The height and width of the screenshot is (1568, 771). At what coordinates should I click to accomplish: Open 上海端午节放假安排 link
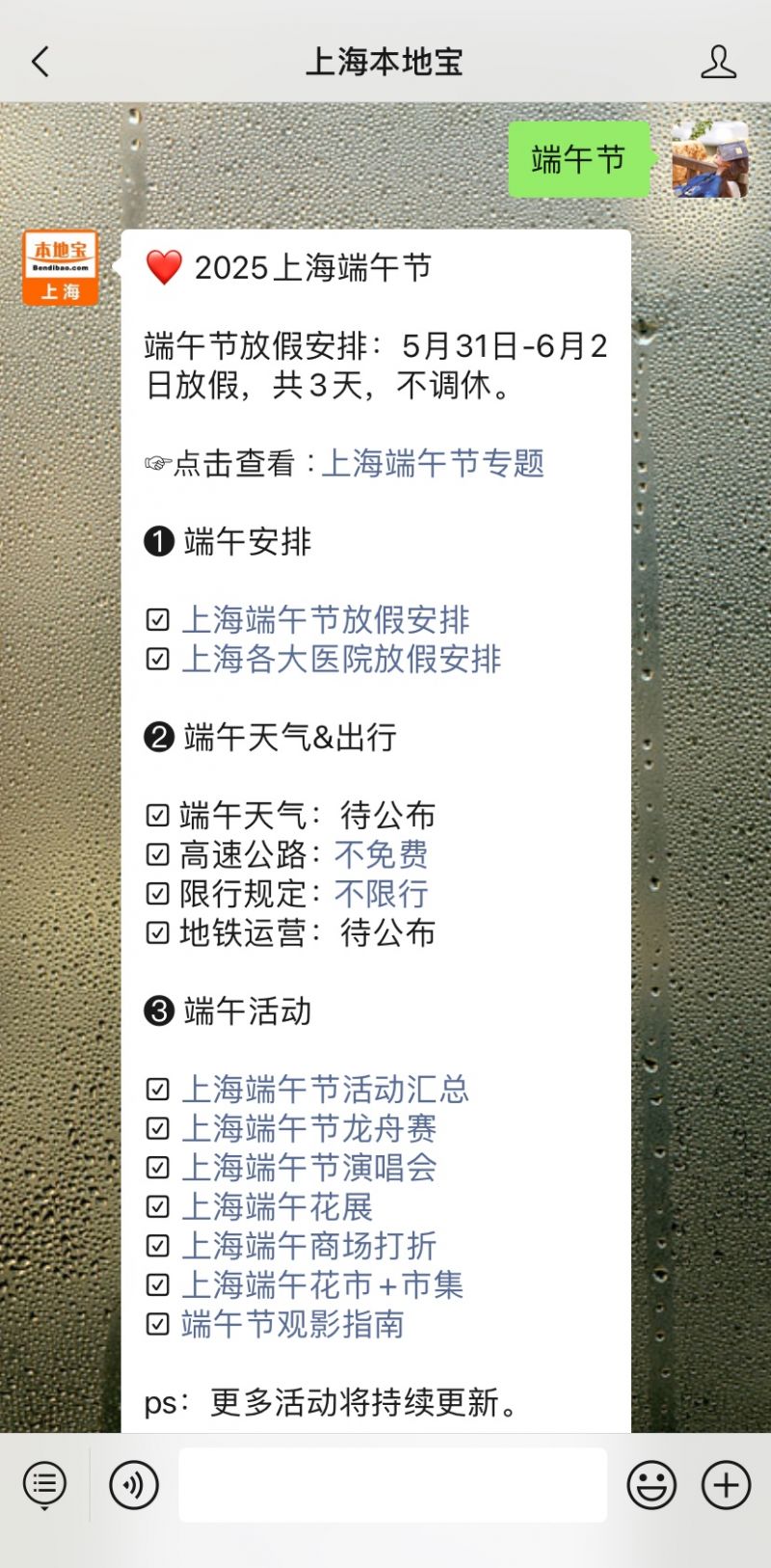(326, 620)
